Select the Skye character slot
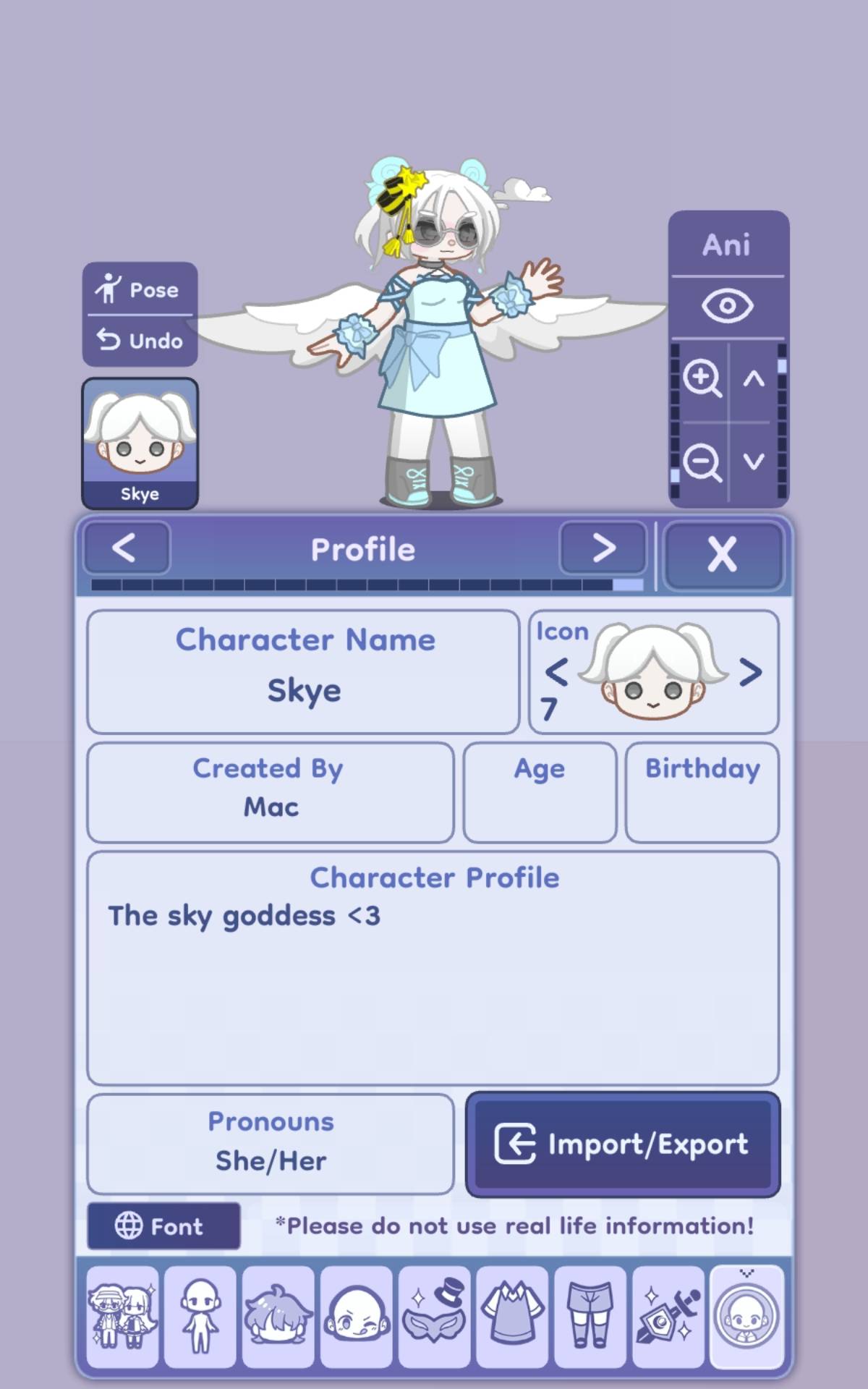This screenshot has width=868, height=1389. [140, 443]
